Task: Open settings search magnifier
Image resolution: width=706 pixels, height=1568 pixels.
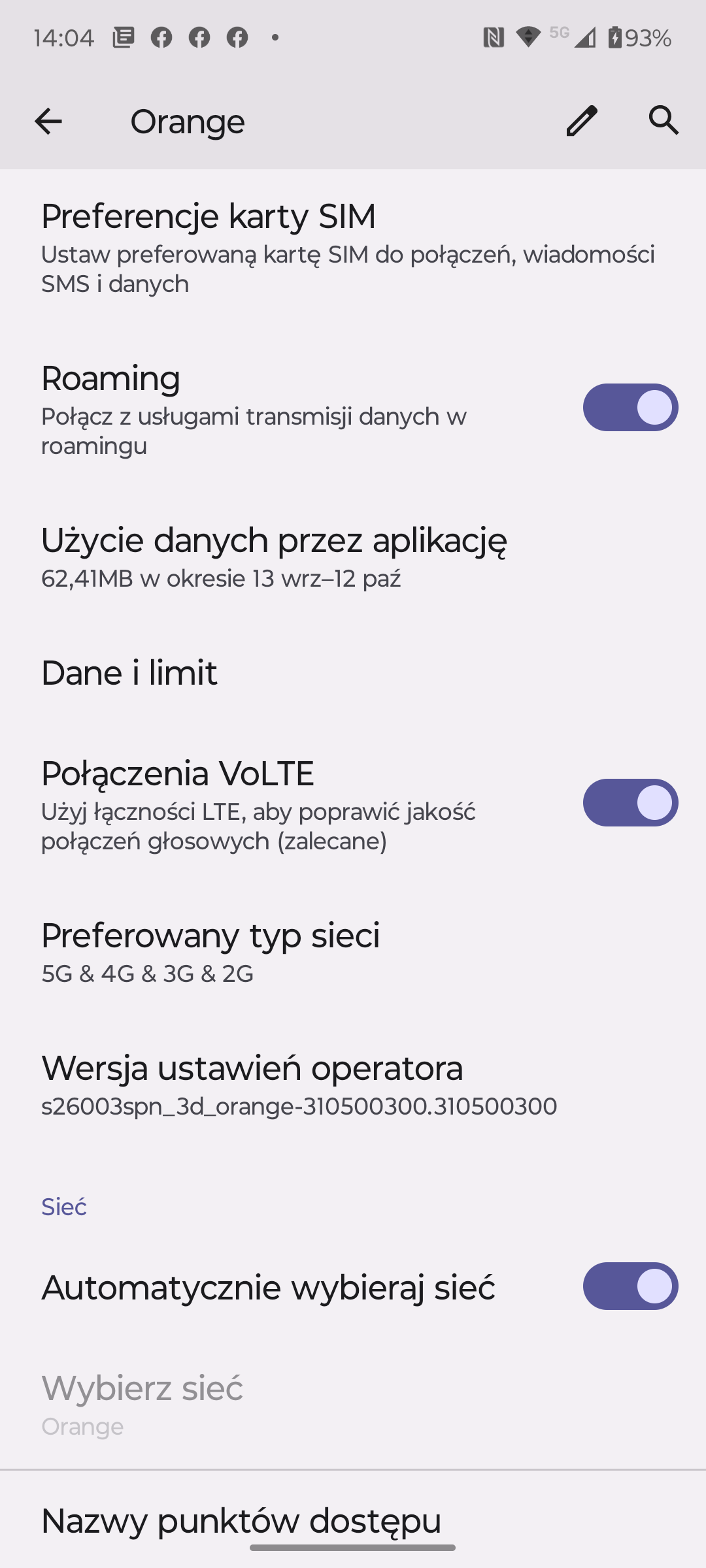Action: tap(664, 121)
